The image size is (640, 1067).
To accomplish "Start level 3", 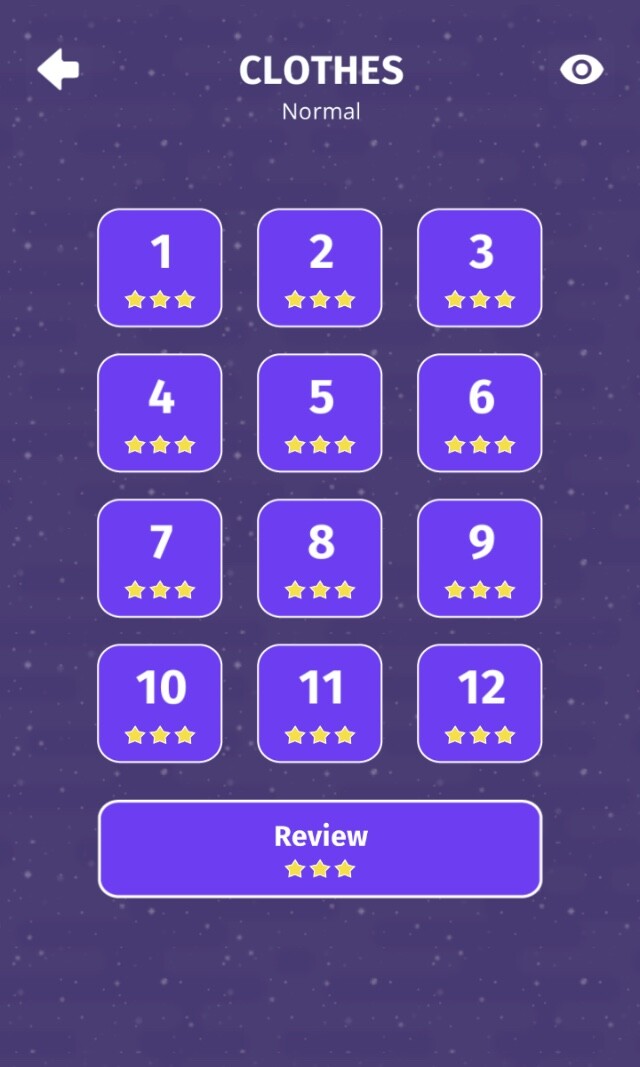I will [x=480, y=267].
